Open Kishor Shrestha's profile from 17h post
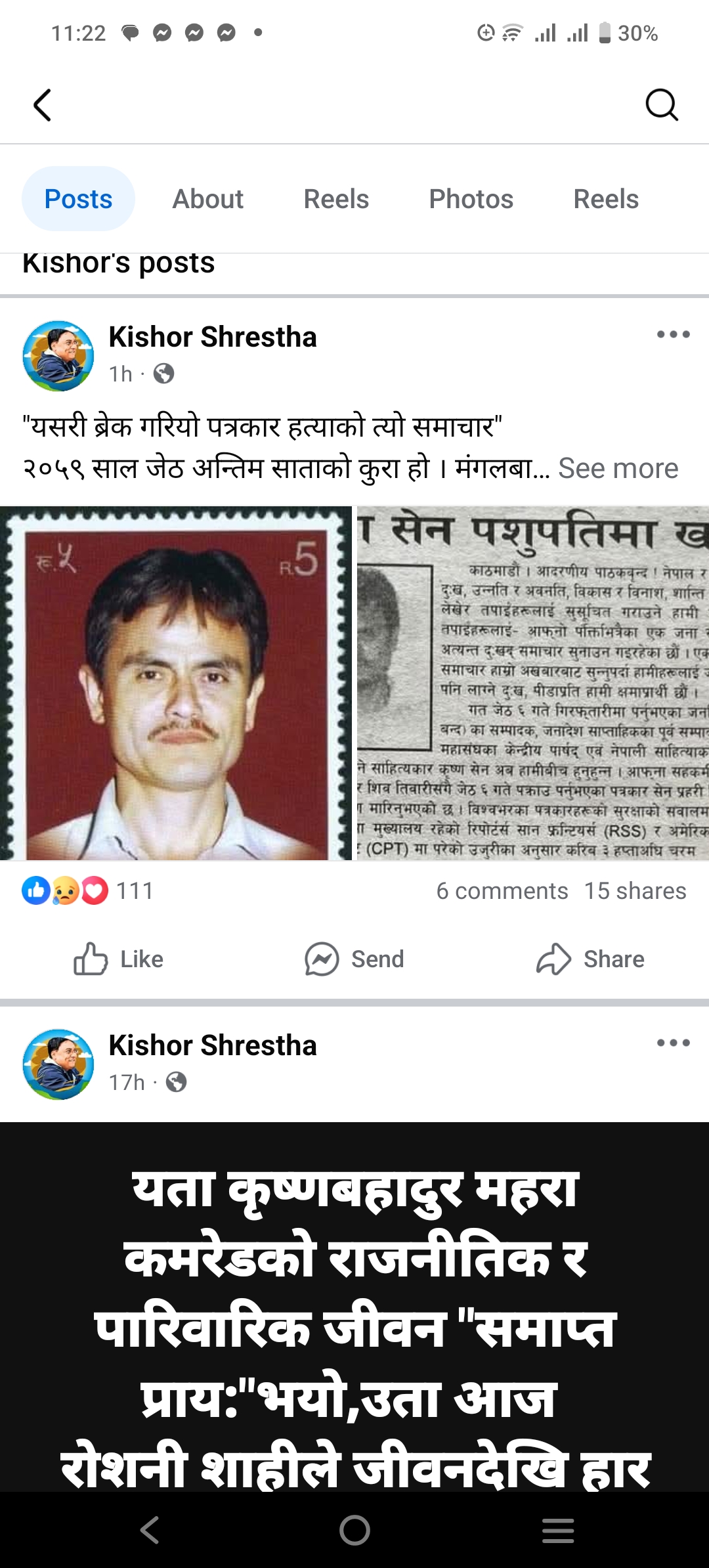709x1568 pixels. point(212,1045)
